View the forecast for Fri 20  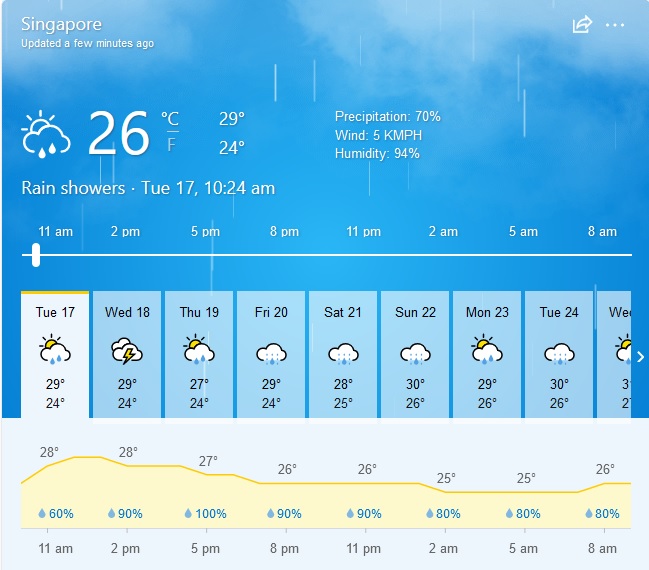coord(271,355)
